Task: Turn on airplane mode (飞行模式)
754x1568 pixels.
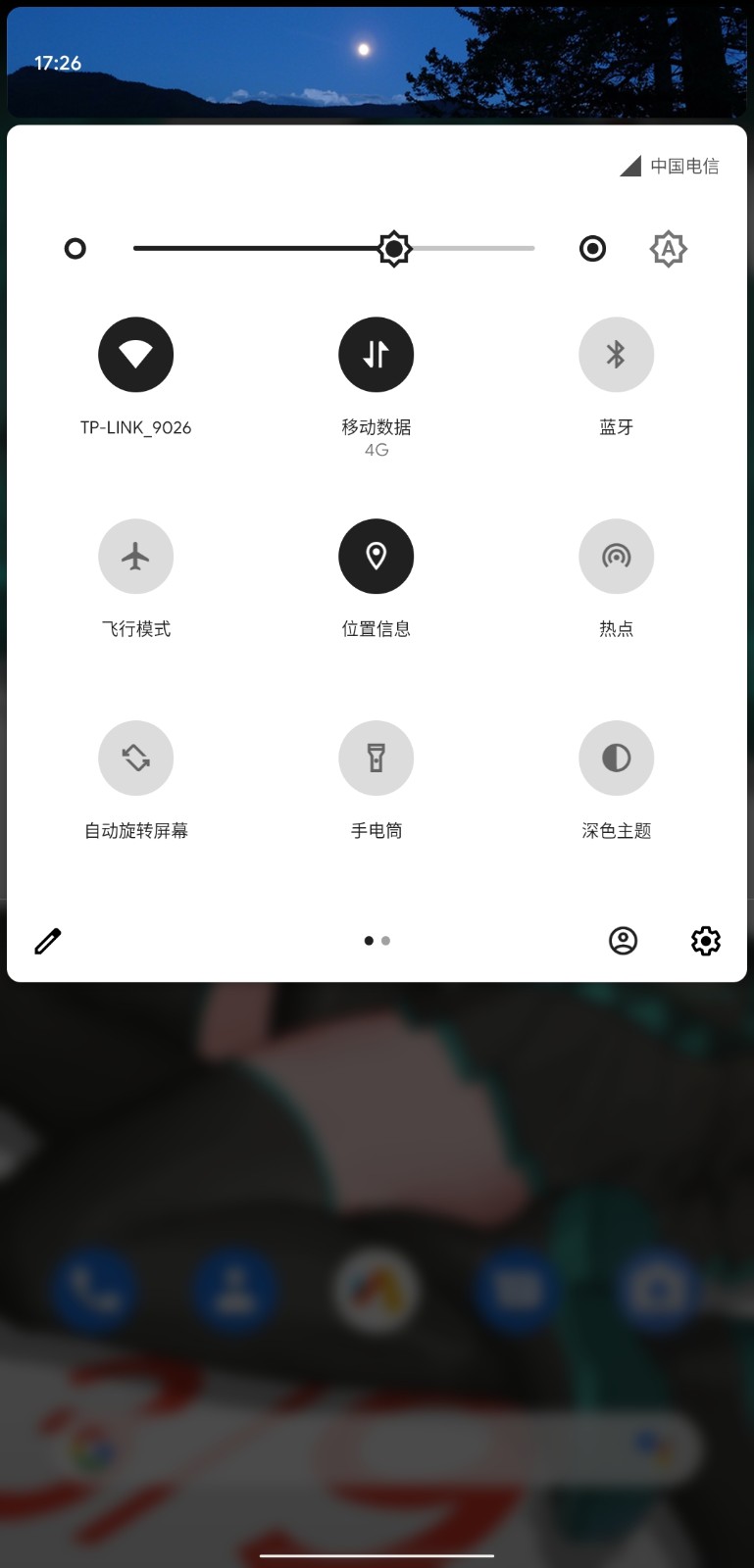Action: (135, 557)
